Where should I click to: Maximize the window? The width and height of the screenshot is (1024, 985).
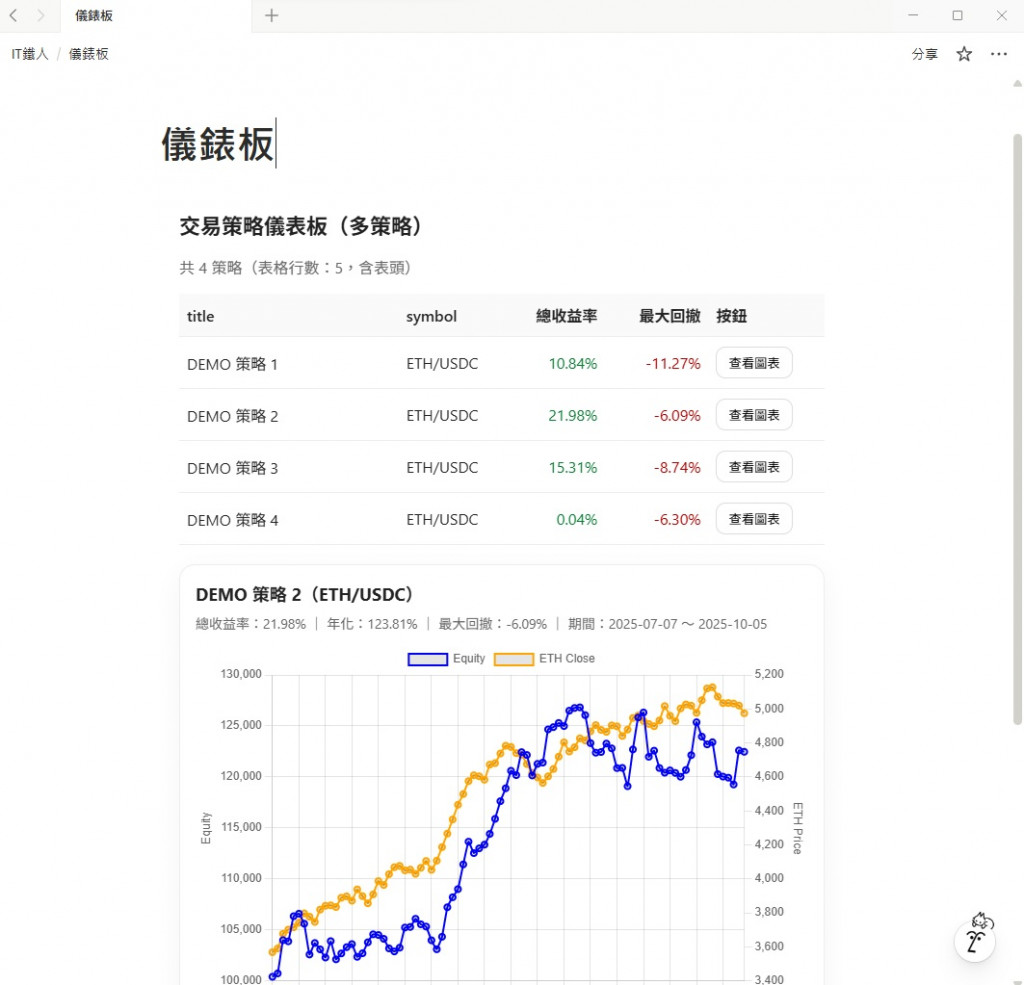(957, 15)
